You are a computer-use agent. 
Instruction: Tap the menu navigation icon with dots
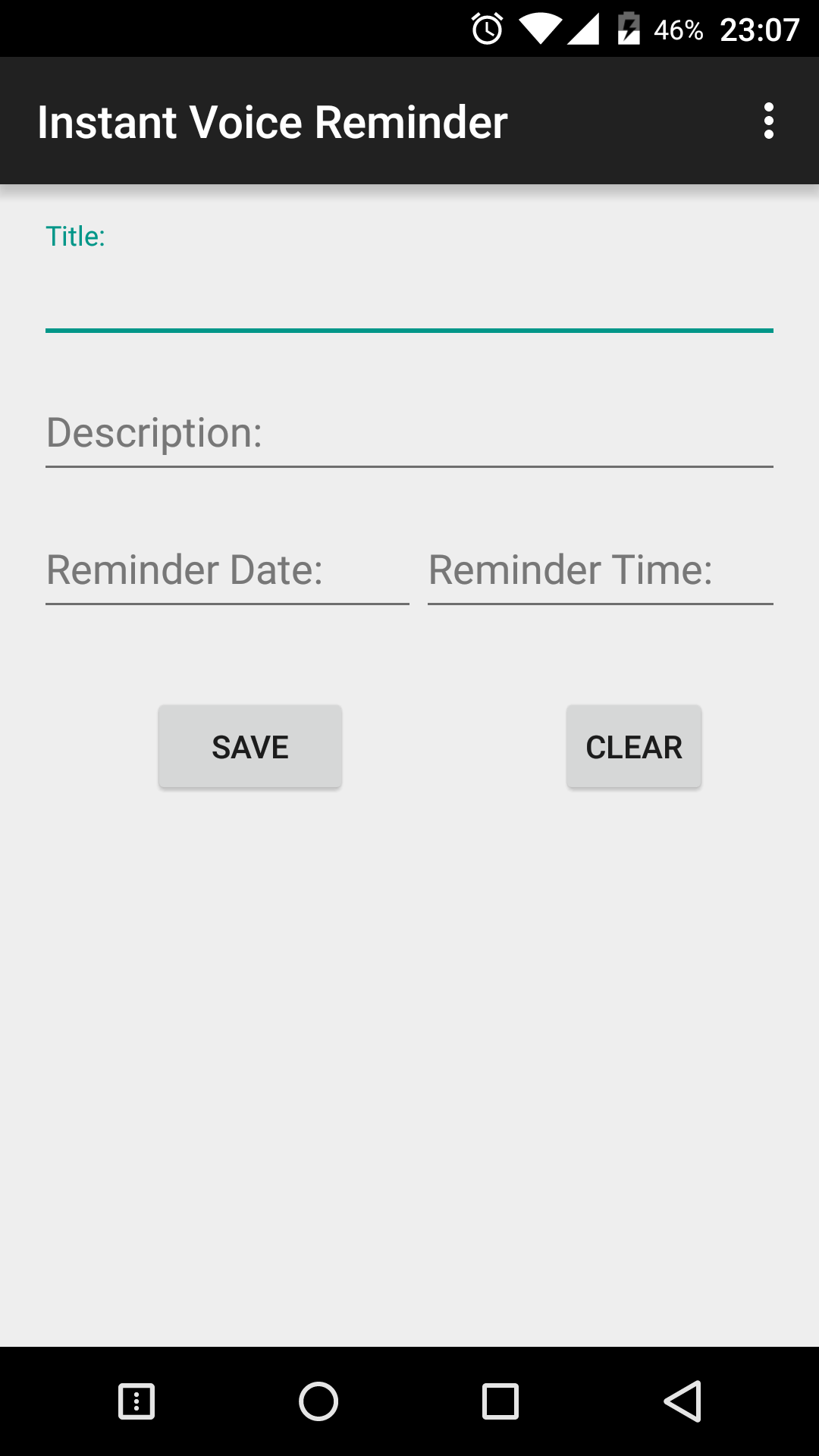tap(136, 1401)
